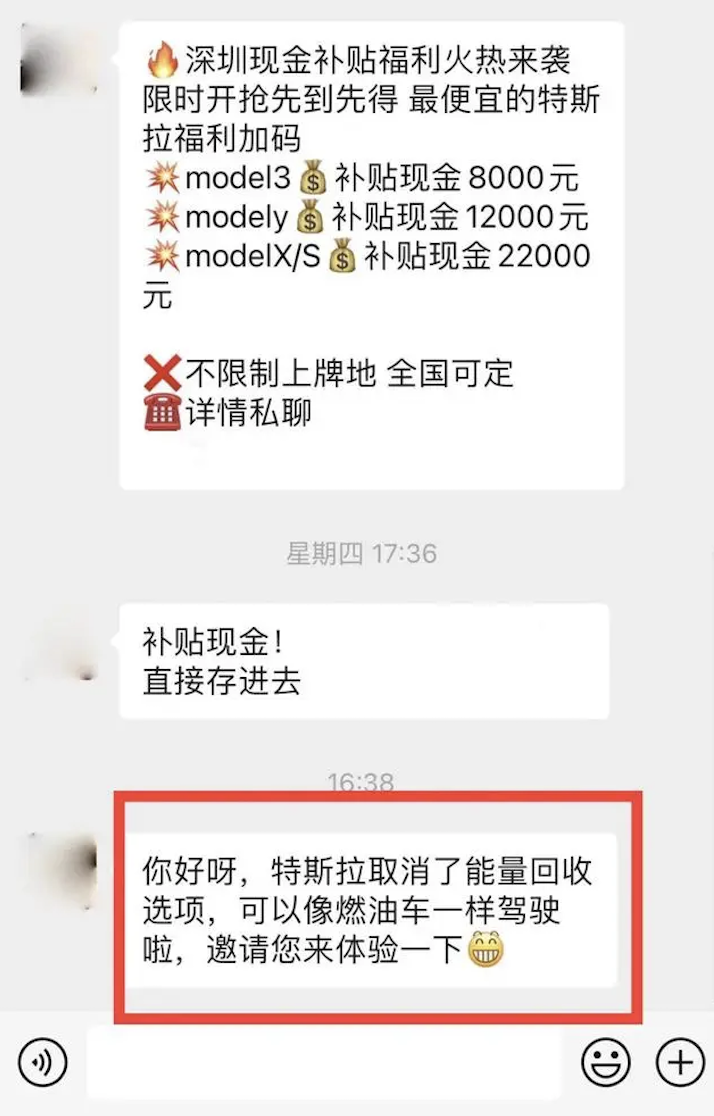The image size is (714, 1116).
Task: Open the emoji sticker panel
Action: point(606,1062)
